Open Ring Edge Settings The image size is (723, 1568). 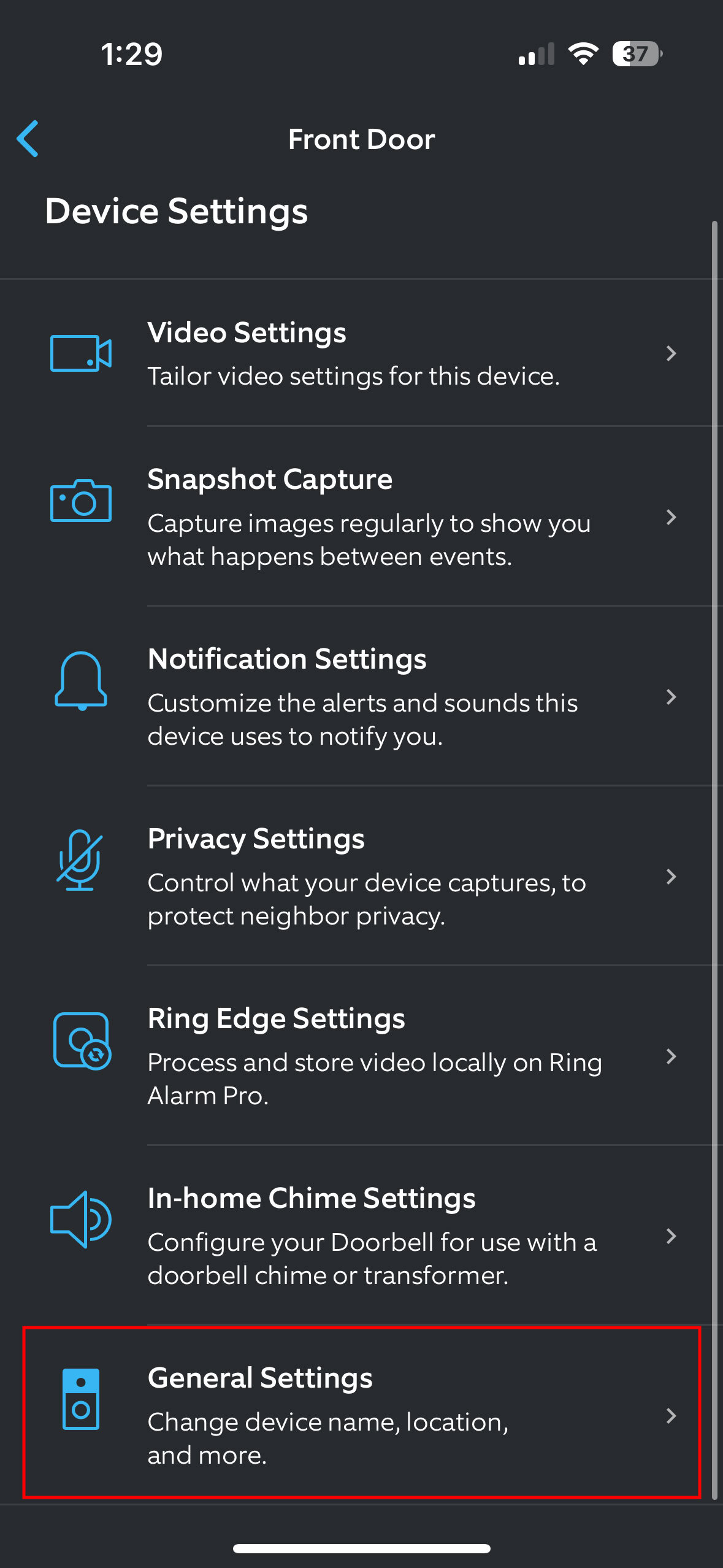coord(362,1056)
